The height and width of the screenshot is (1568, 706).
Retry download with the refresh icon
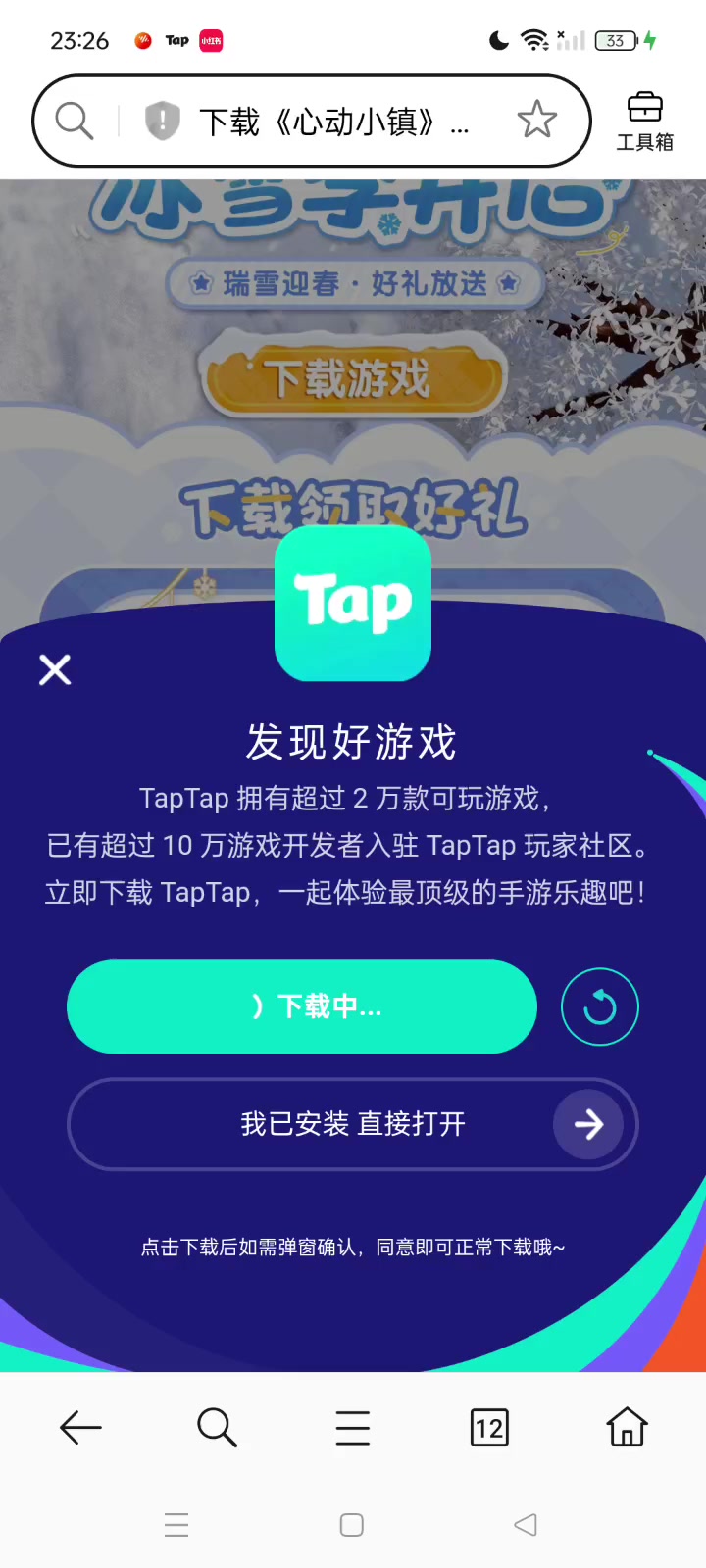(599, 1006)
